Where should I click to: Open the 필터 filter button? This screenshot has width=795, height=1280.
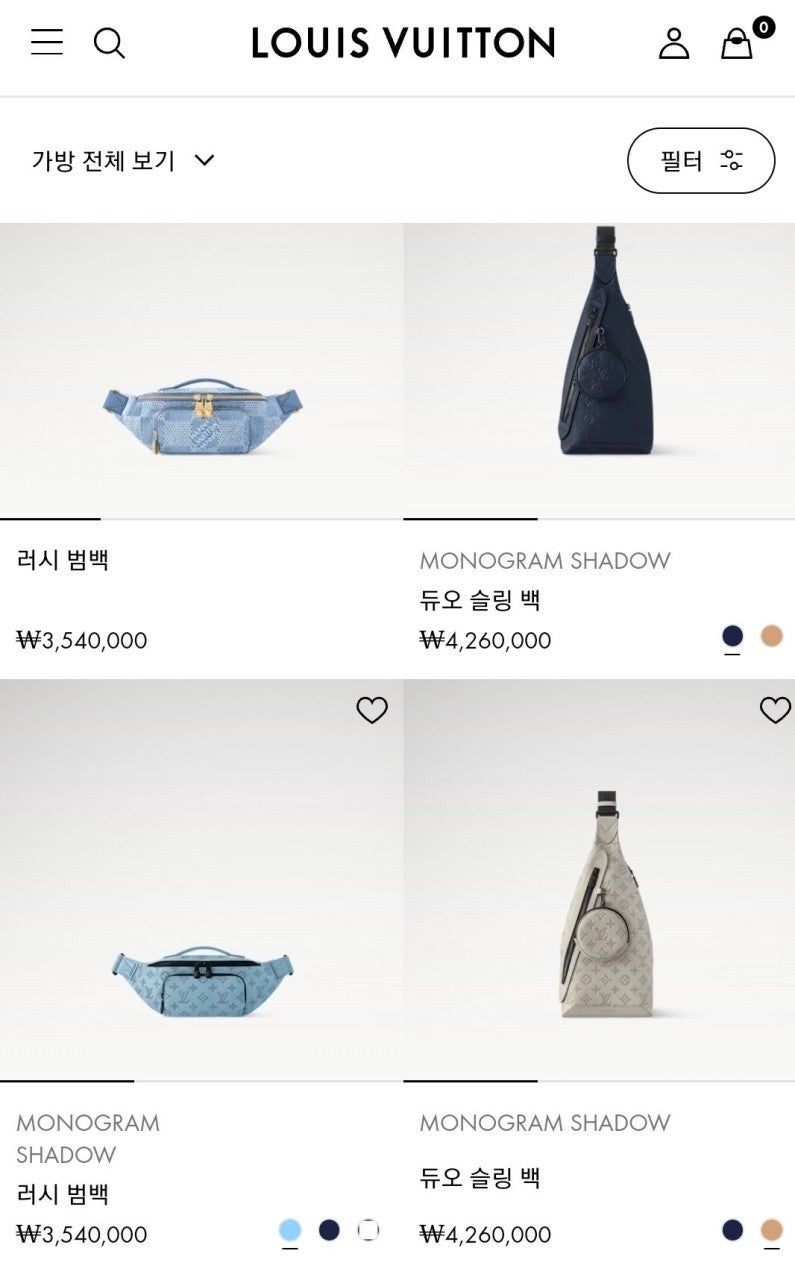[700, 160]
